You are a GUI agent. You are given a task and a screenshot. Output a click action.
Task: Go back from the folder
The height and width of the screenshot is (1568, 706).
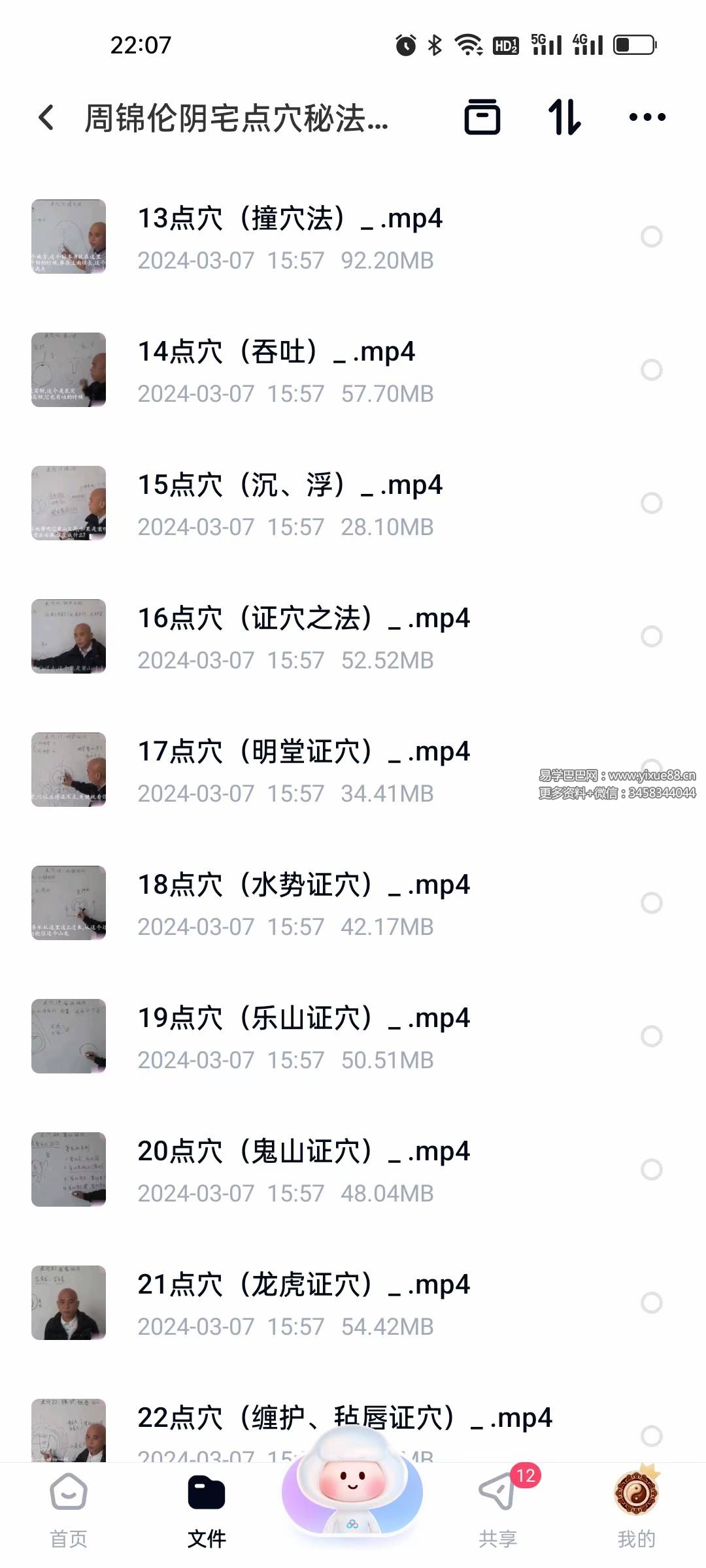click(x=46, y=118)
